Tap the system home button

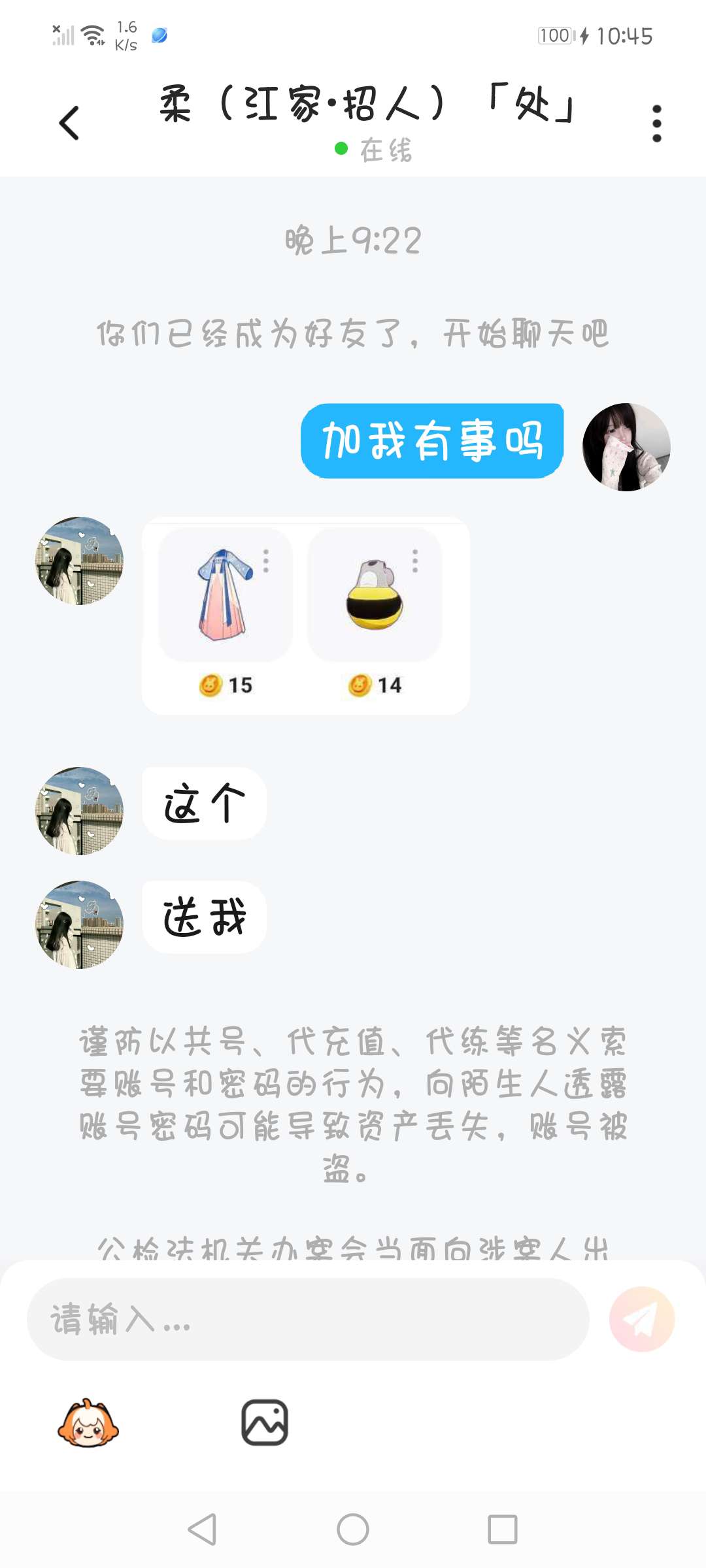(353, 1529)
